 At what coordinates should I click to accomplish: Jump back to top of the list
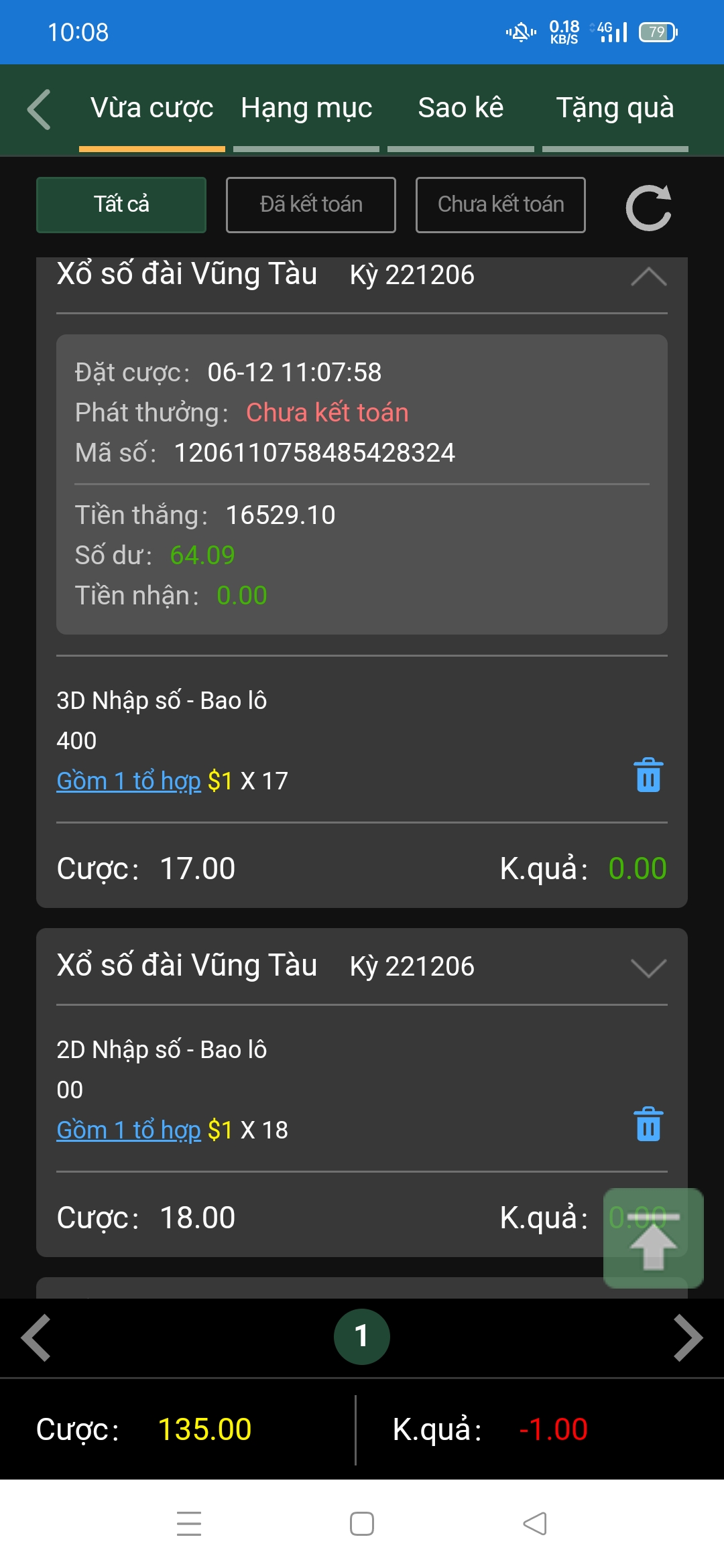(x=654, y=1238)
